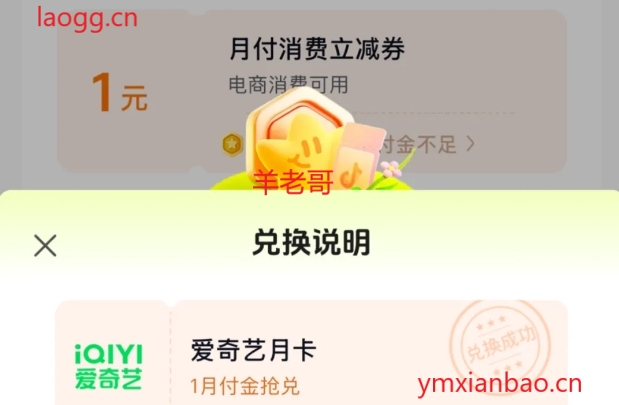Close the 兑换说明 sheet
The height and width of the screenshot is (405, 619).
point(45,245)
